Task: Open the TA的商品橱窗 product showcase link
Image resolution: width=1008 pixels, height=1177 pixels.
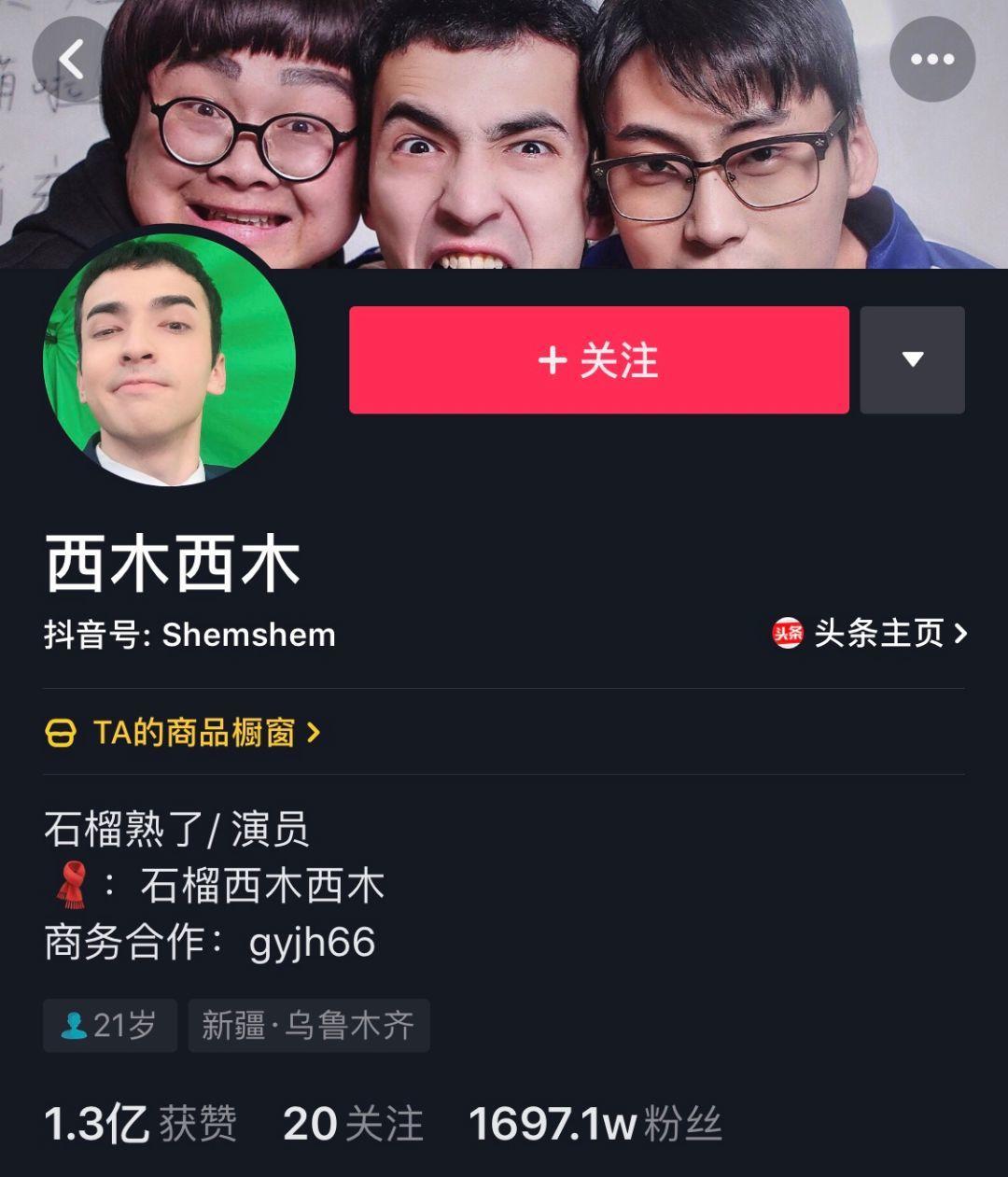Action: pos(196,735)
